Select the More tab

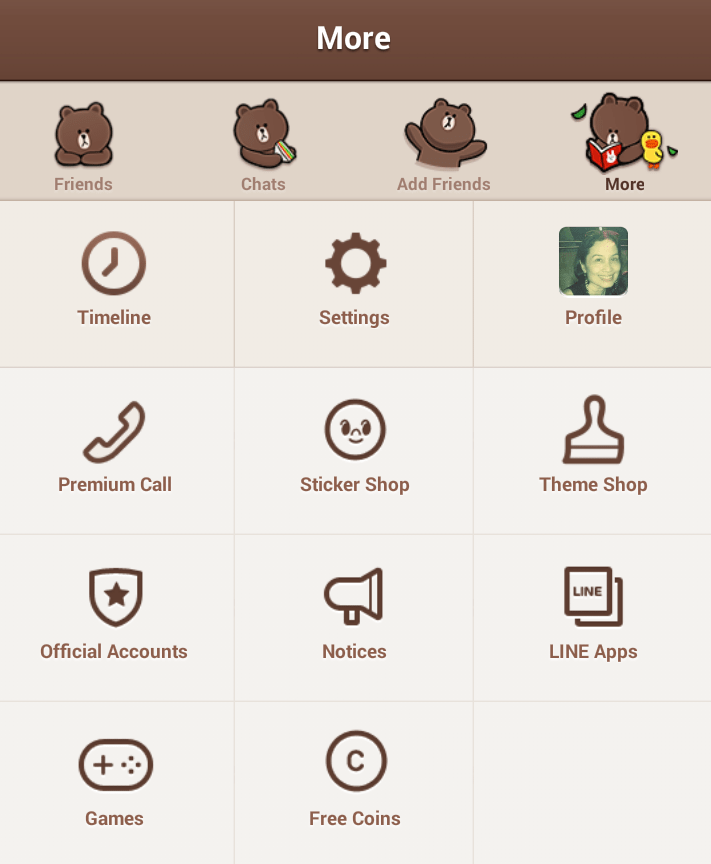[624, 143]
